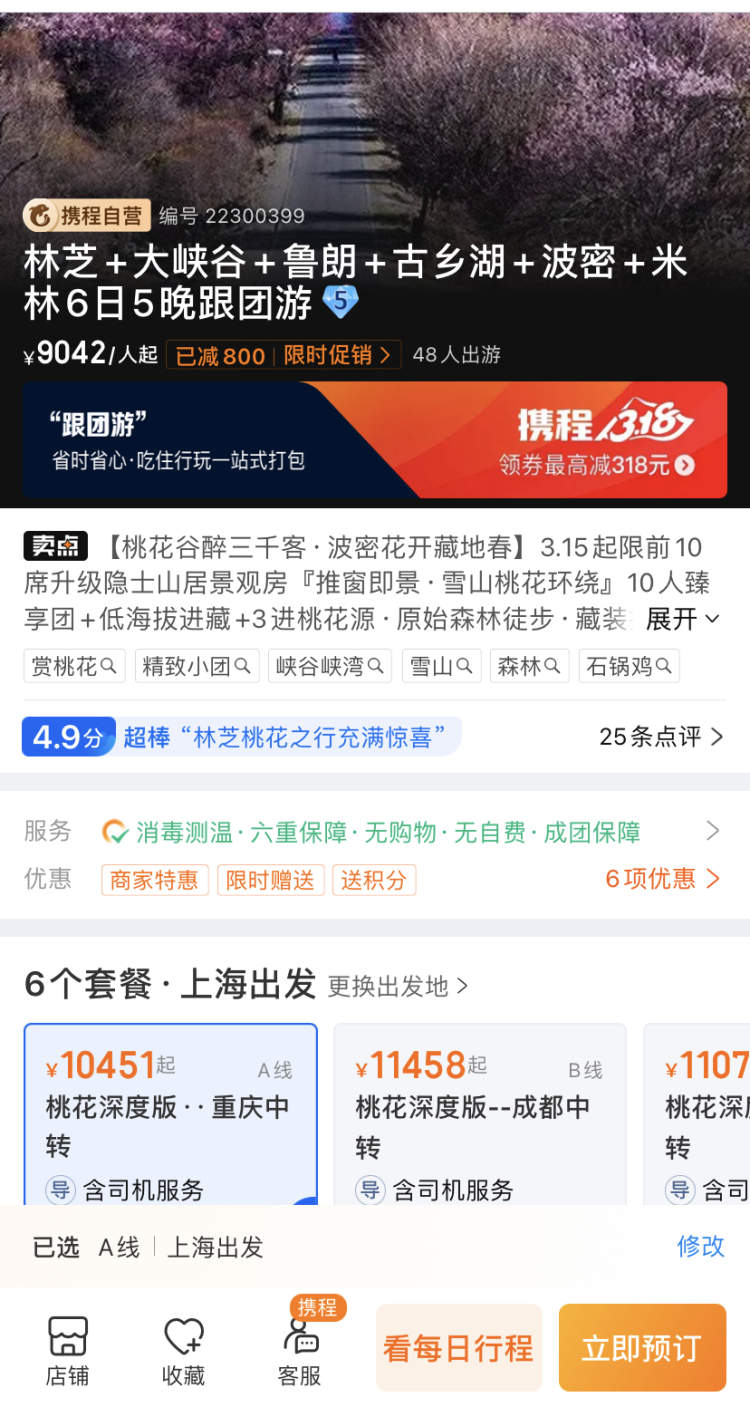Open the 携程3.18 coupon banner

[375, 439]
